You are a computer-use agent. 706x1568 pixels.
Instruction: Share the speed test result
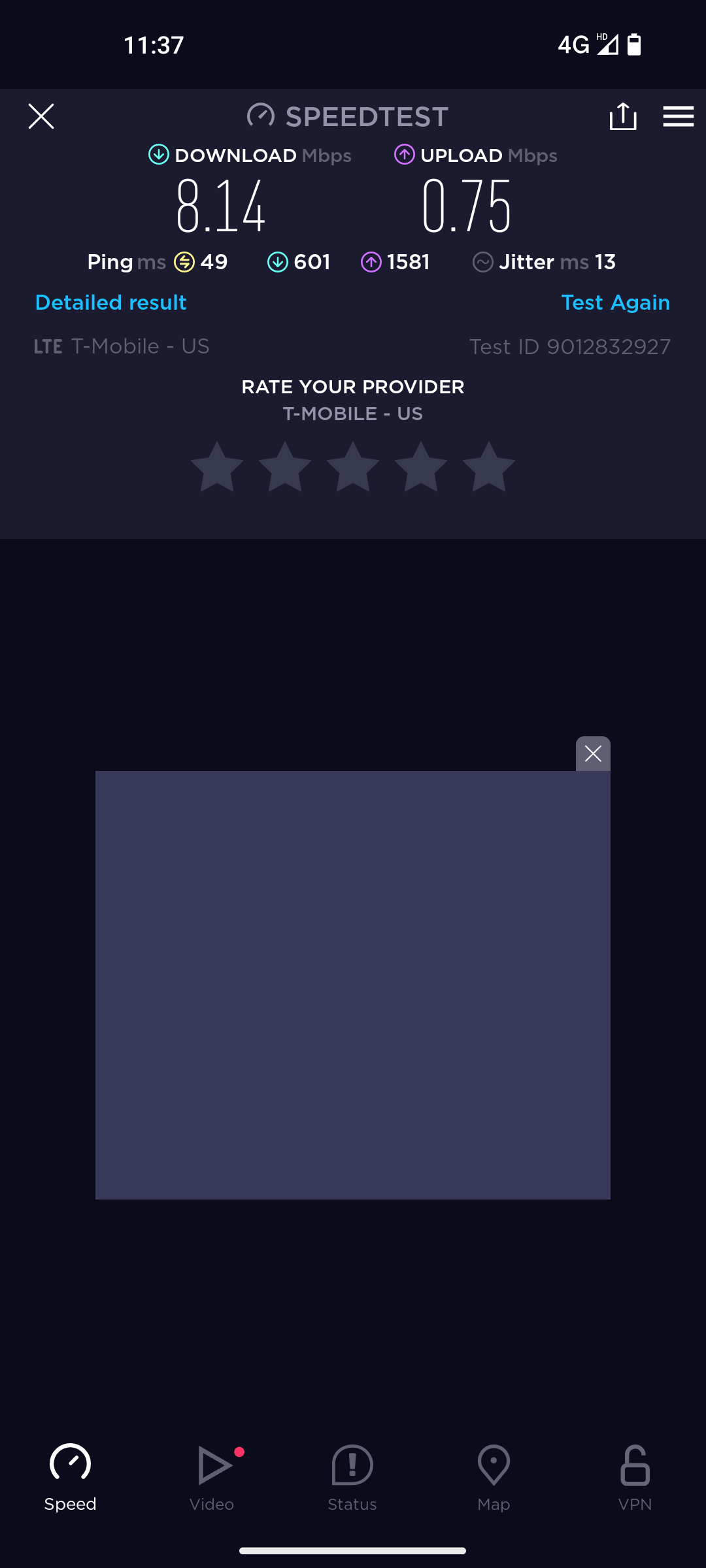[x=622, y=117]
